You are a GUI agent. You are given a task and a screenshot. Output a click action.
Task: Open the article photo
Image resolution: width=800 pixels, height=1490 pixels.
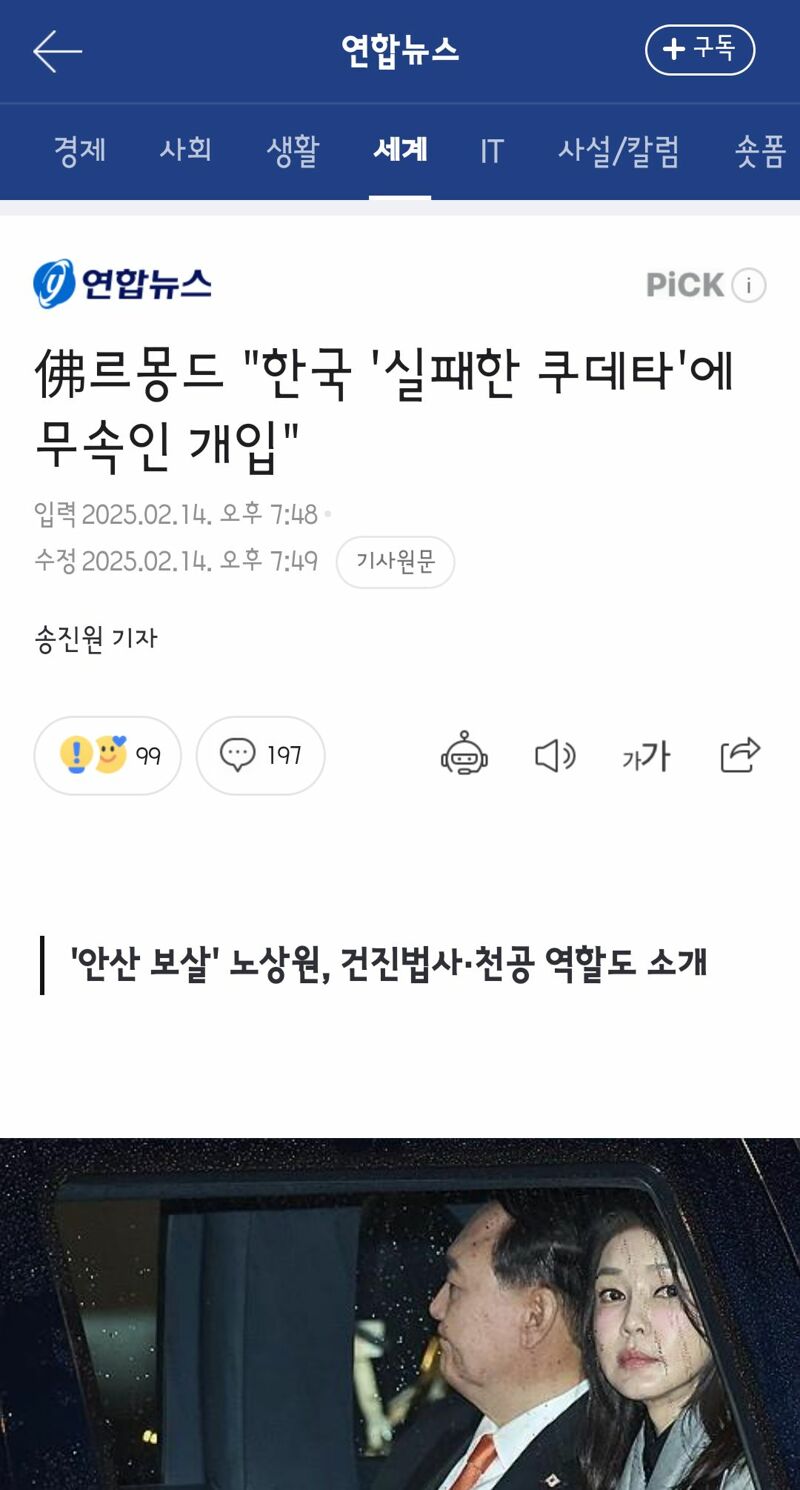(x=400, y=1314)
